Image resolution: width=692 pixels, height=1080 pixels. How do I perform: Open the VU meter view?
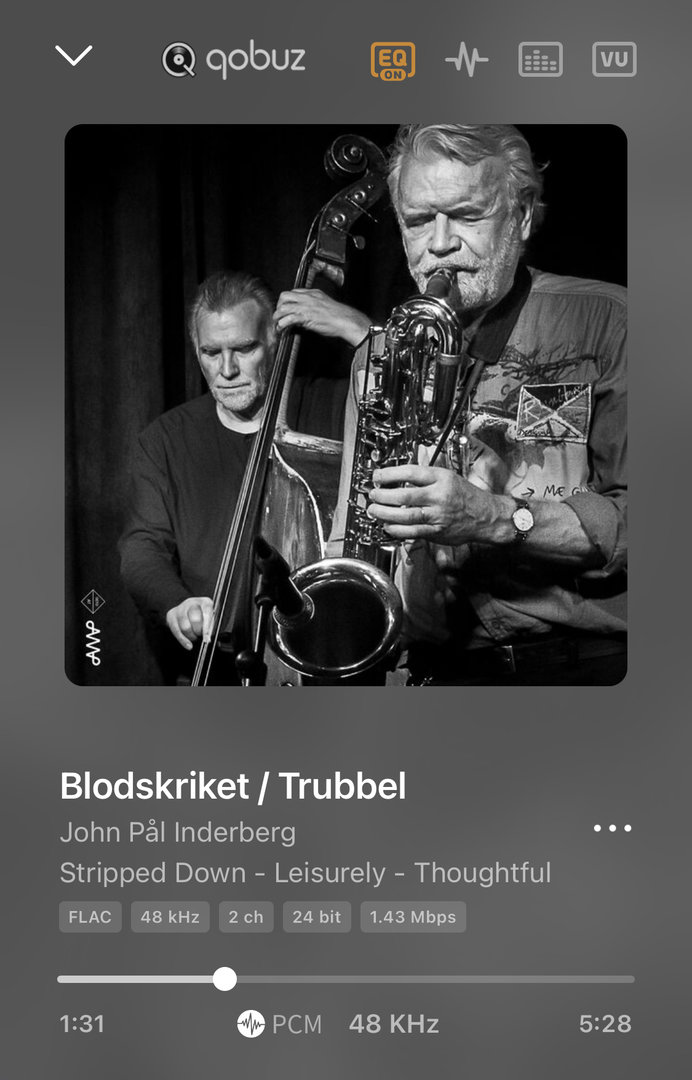coord(614,60)
